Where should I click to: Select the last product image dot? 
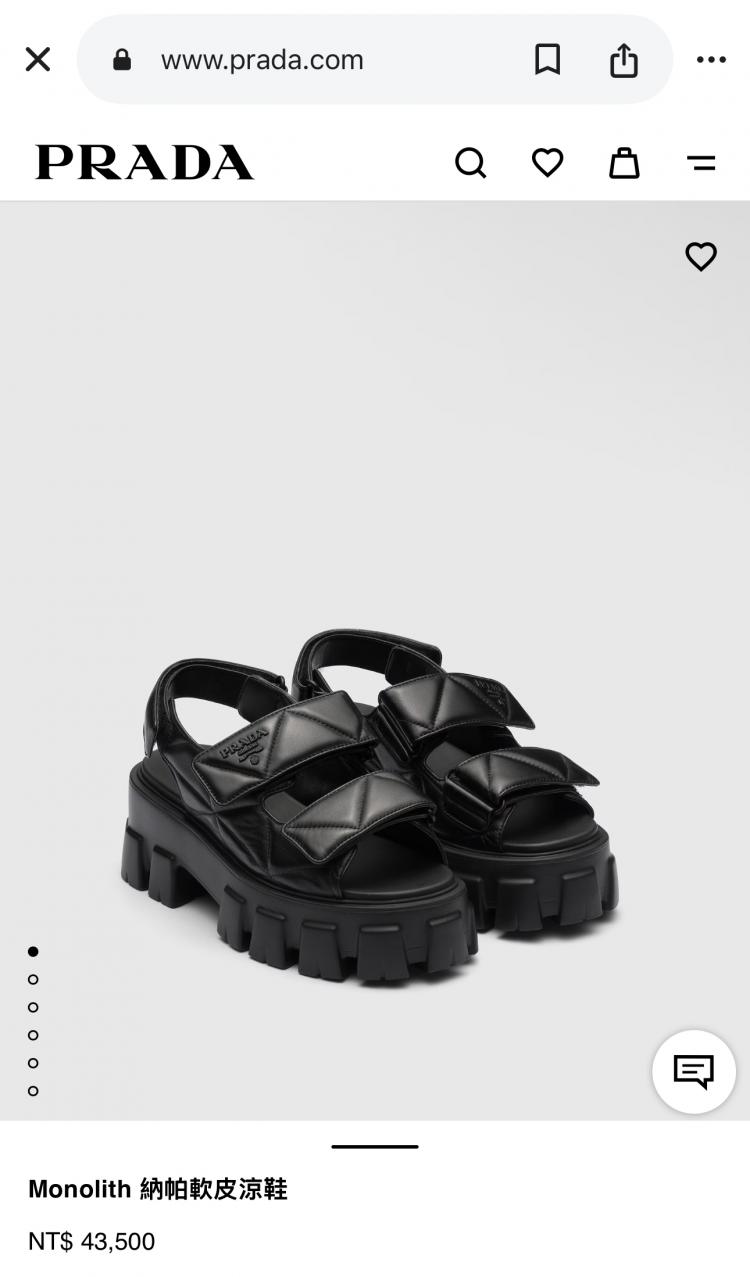[33, 1090]
